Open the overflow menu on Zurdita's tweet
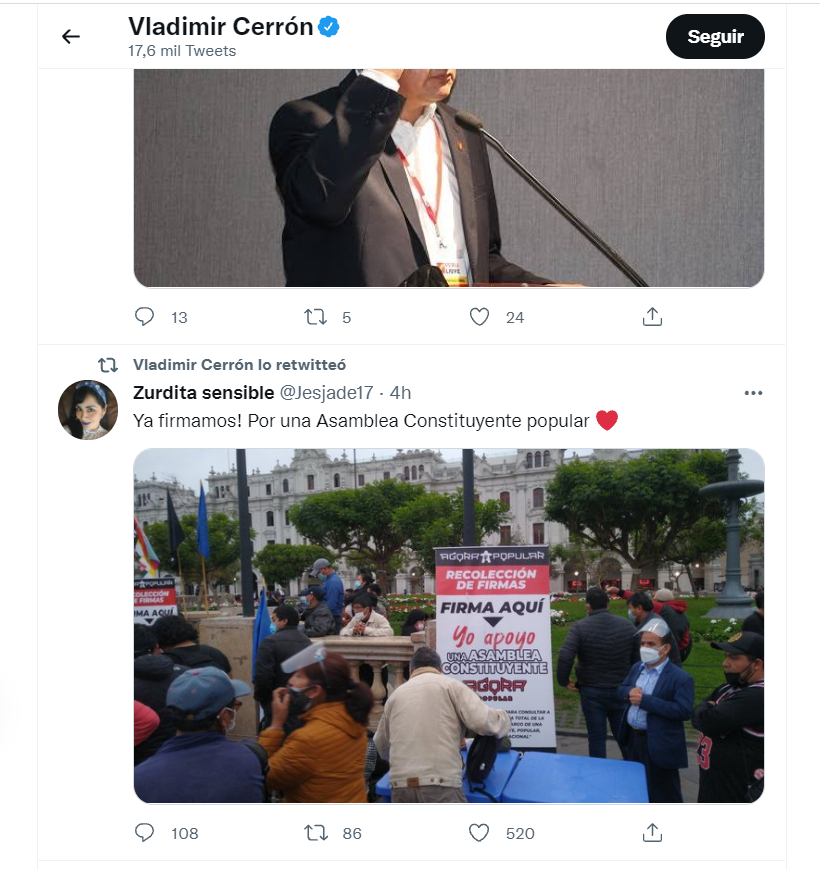Image resolution: width=820 pixels, height=870 pixels. 754,392
